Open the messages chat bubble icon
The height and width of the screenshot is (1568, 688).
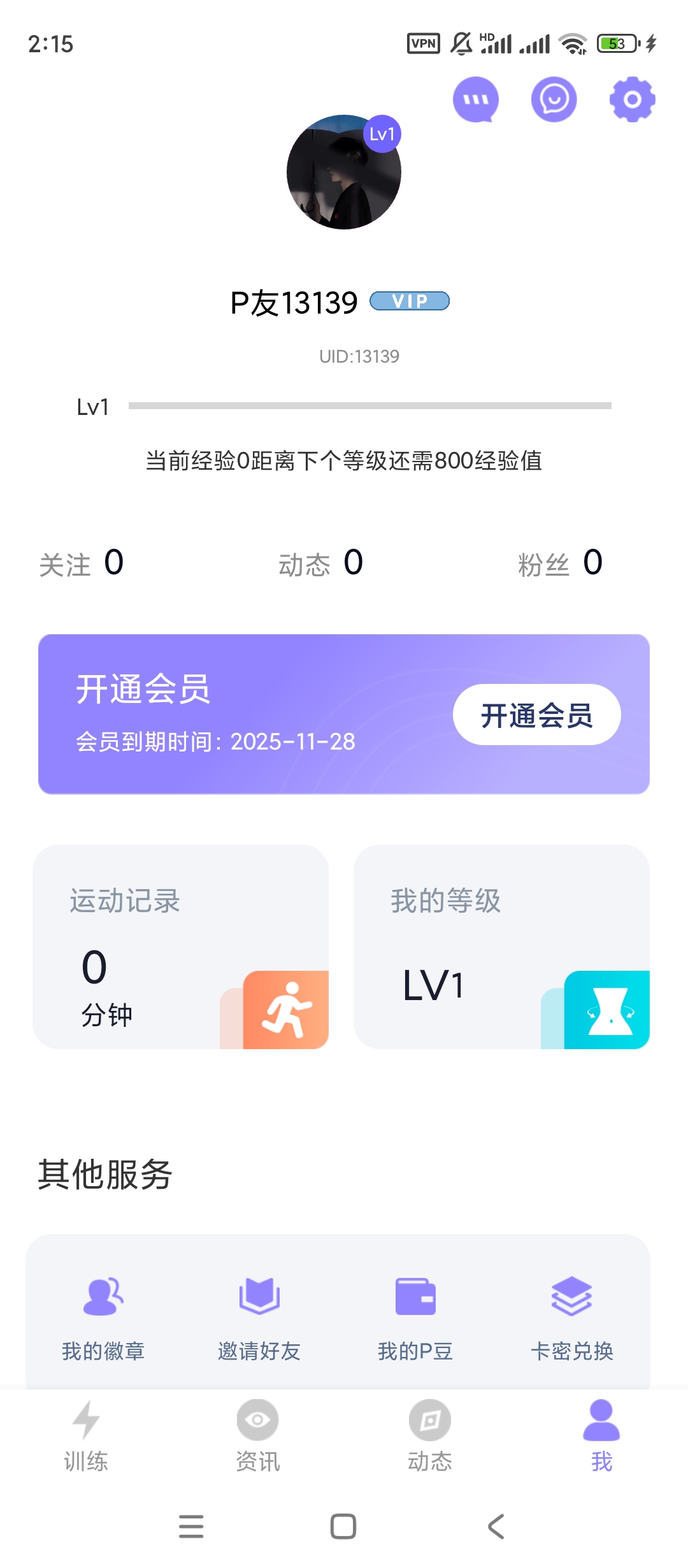click(475, 99)
